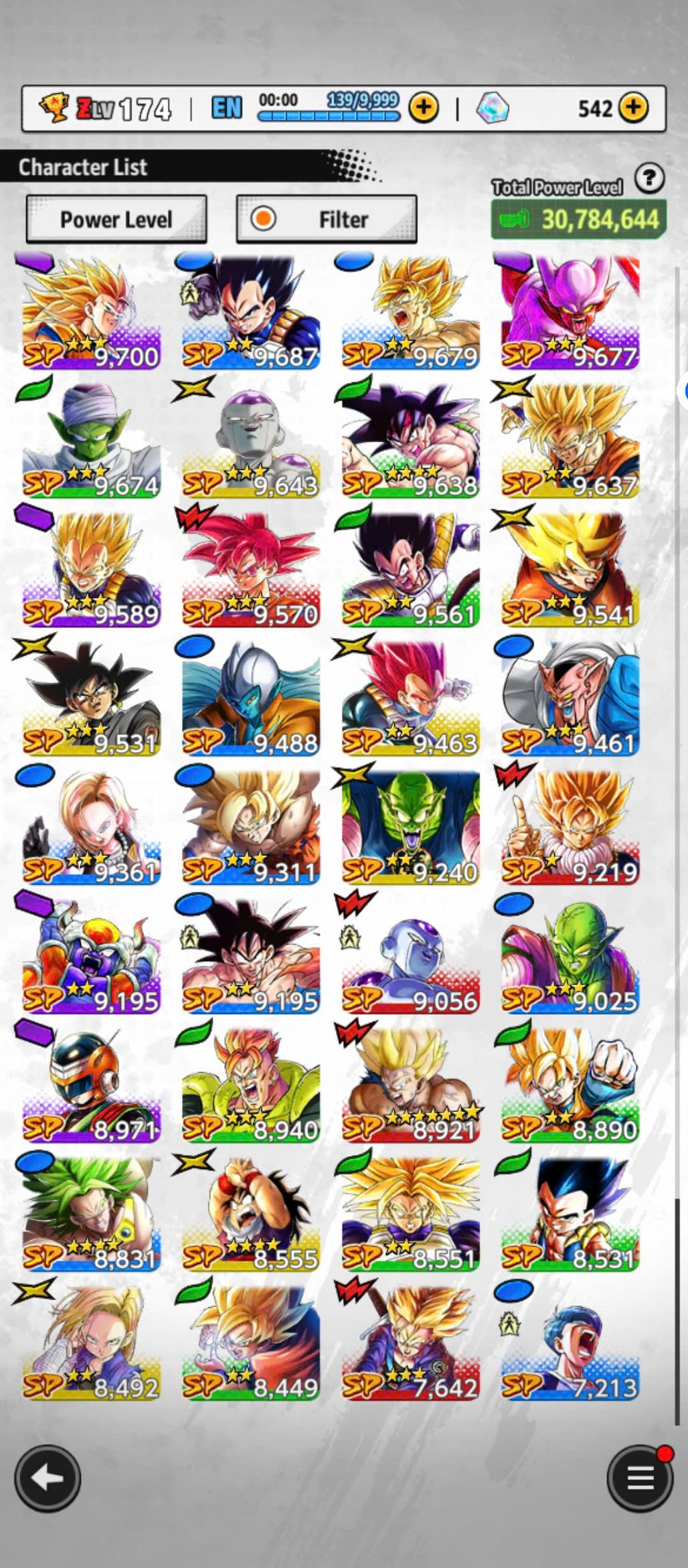Select the character with power 9,700
This screenshot has height=1568, width=688.
point(91,313)
